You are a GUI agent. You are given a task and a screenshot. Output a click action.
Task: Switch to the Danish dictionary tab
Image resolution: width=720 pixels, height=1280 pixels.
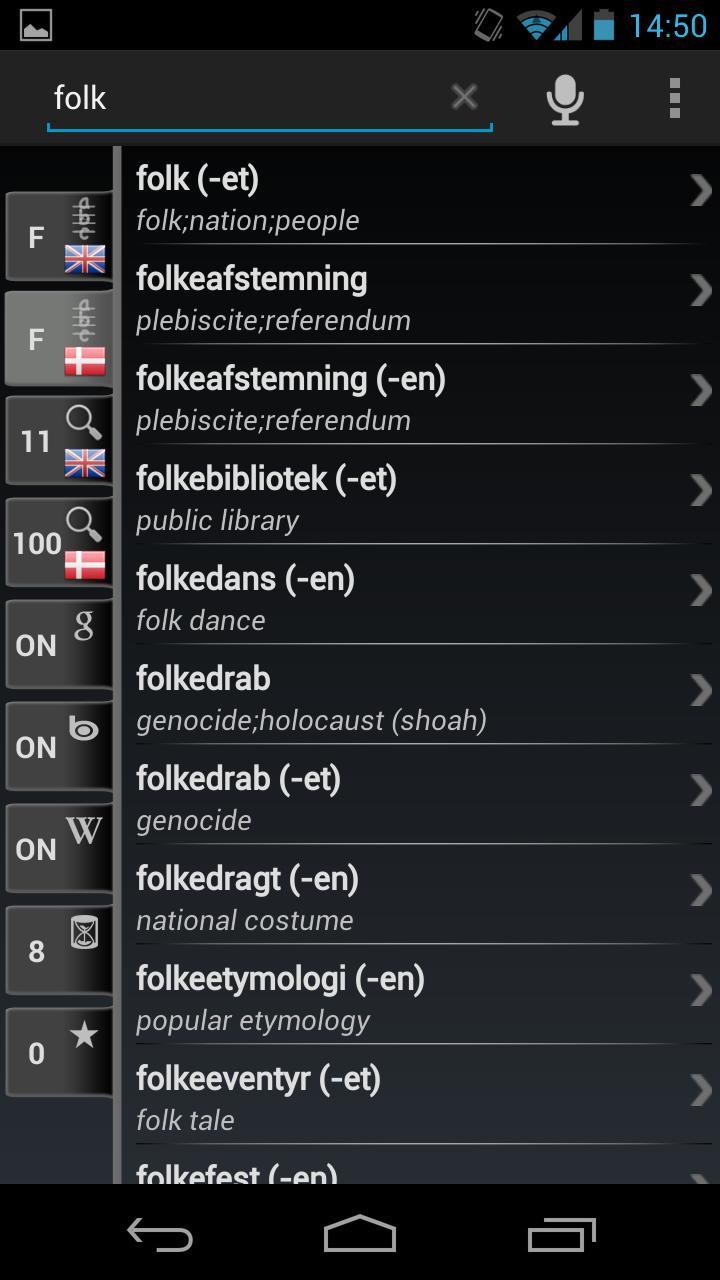coord(57,338)
